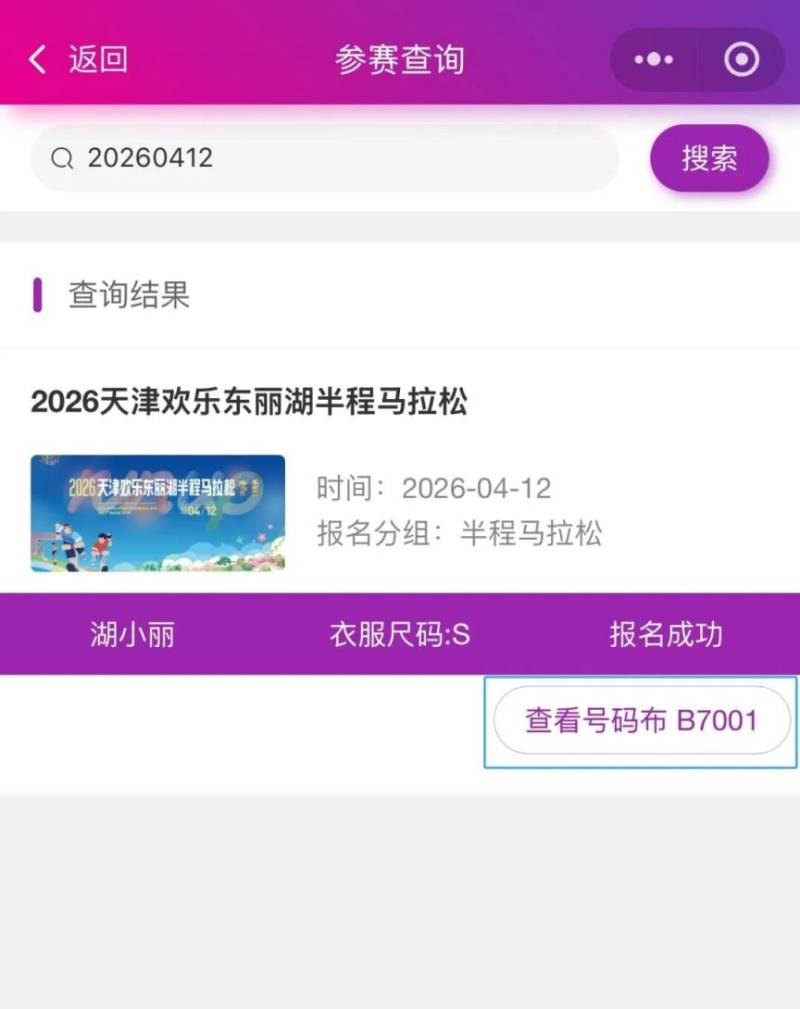Tap the 搜索 search button

710,158
